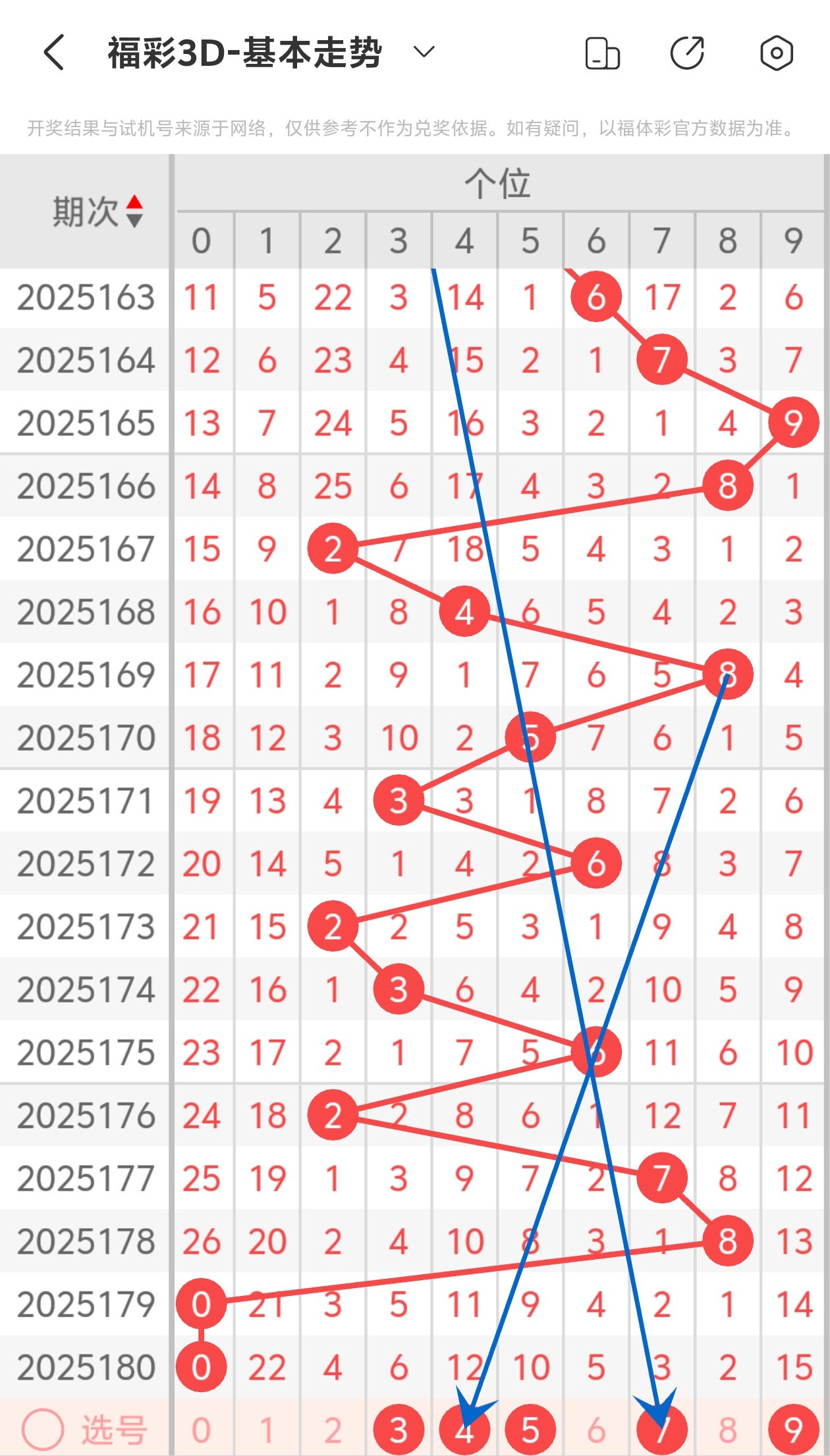This screenshot has height=1456, width=830.
Task: Open the hexagon settings icon
Action: (x=776, y=53)
